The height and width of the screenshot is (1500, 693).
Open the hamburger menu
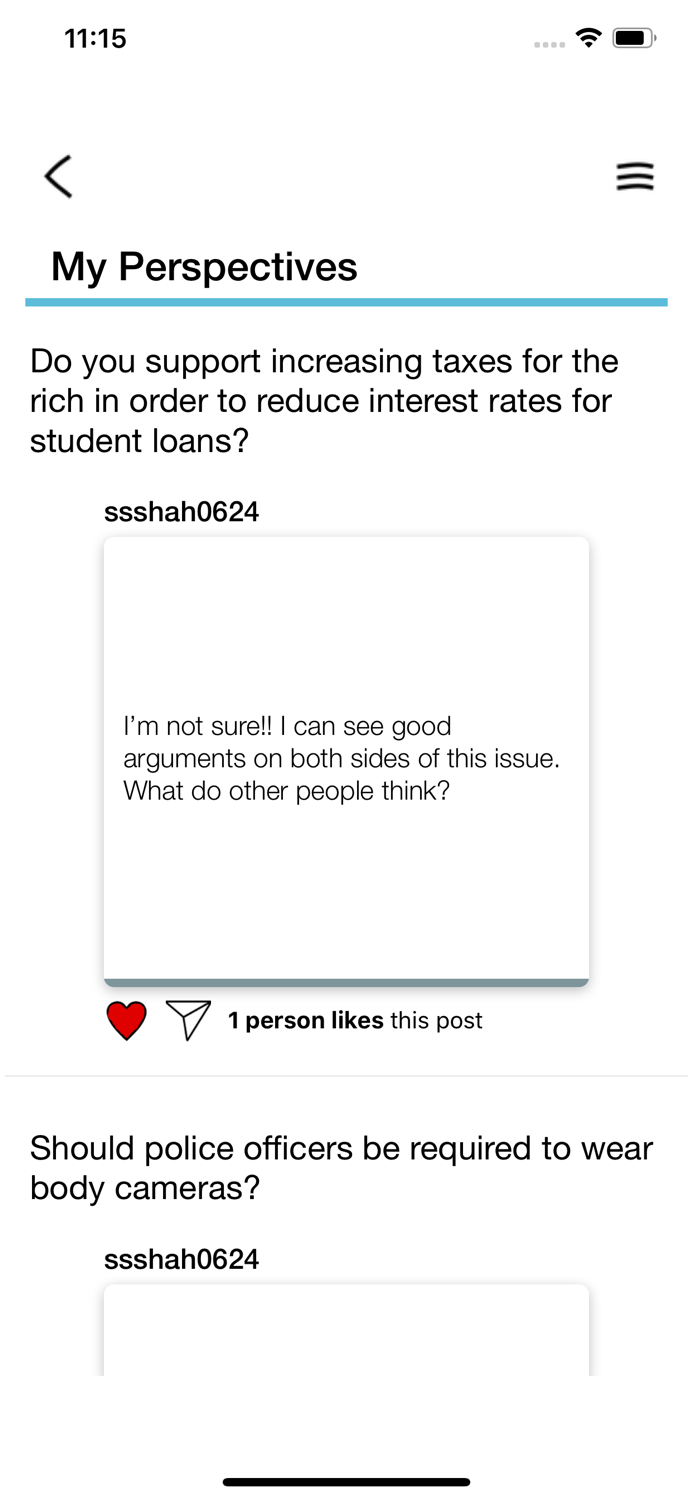coord(634,176)
